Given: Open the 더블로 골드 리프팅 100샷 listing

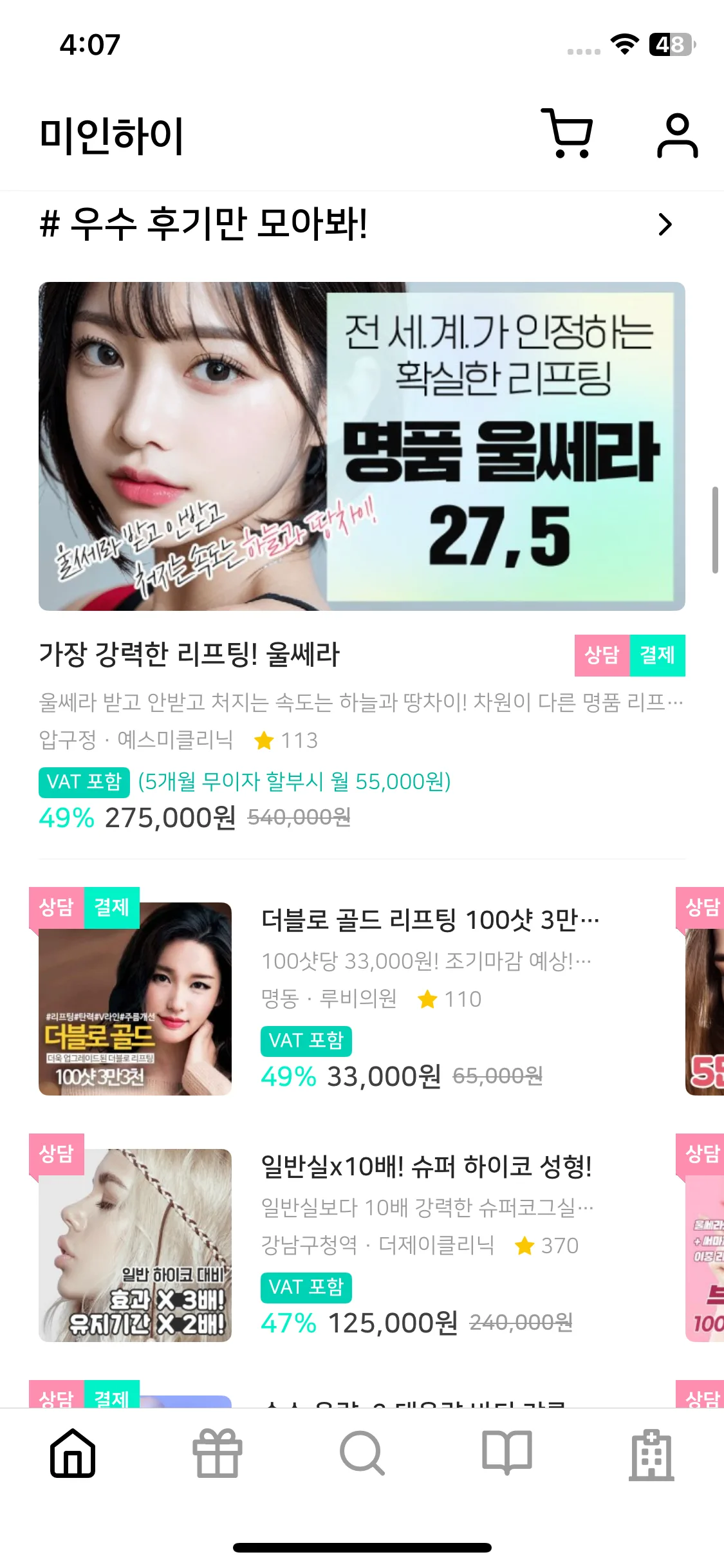Looking at the screenshot, I should [429, 920].
